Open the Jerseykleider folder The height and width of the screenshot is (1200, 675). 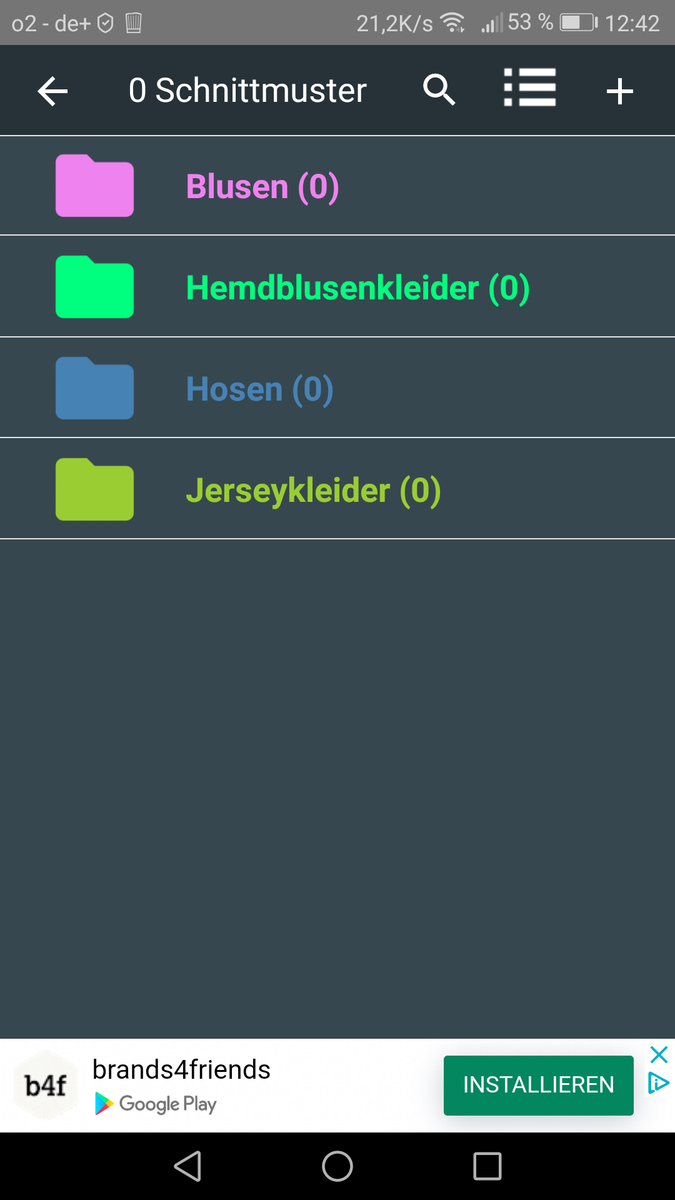tap(337, 489)
